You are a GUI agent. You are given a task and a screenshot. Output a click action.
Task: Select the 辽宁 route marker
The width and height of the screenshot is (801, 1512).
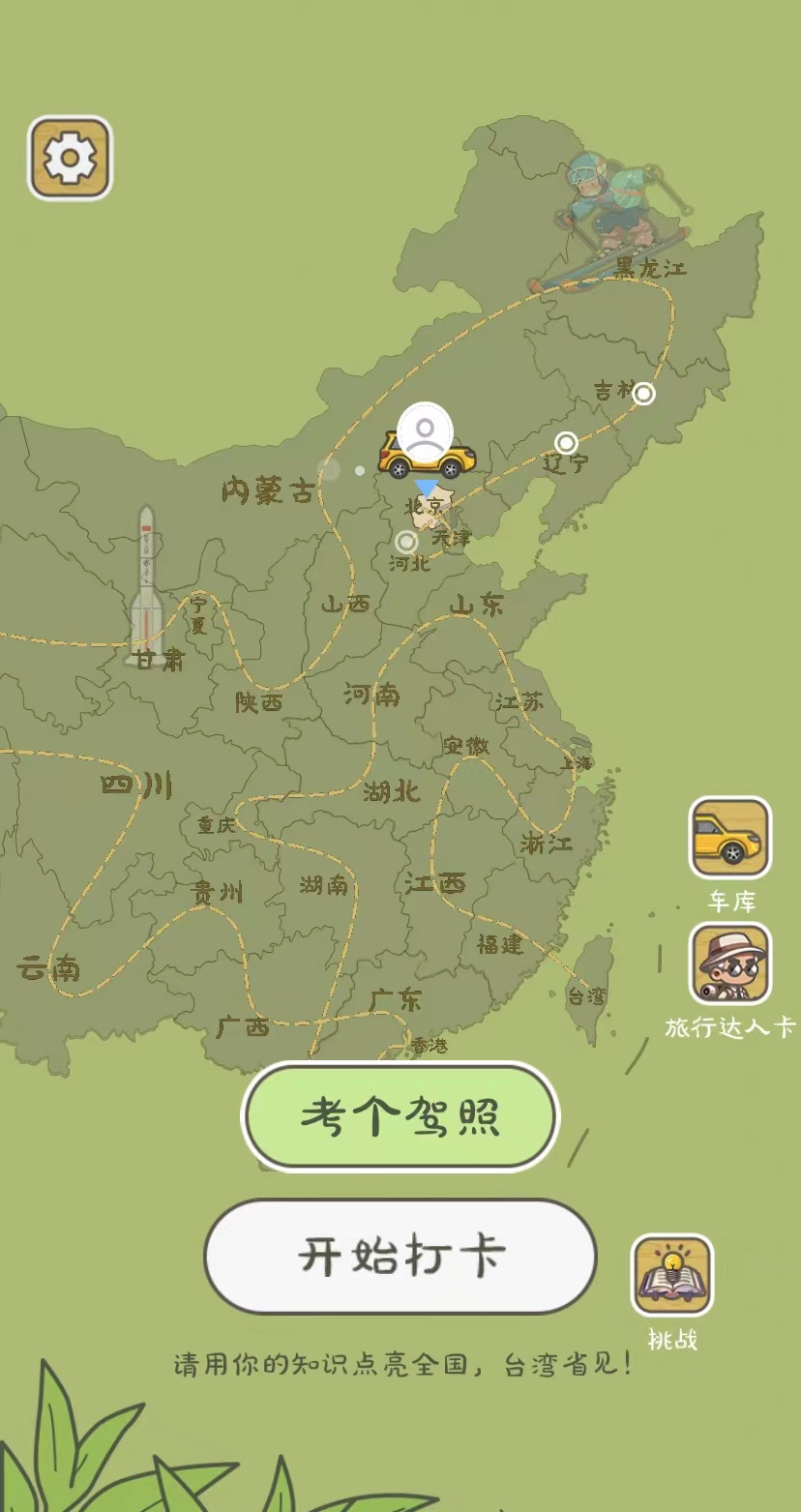566,443
